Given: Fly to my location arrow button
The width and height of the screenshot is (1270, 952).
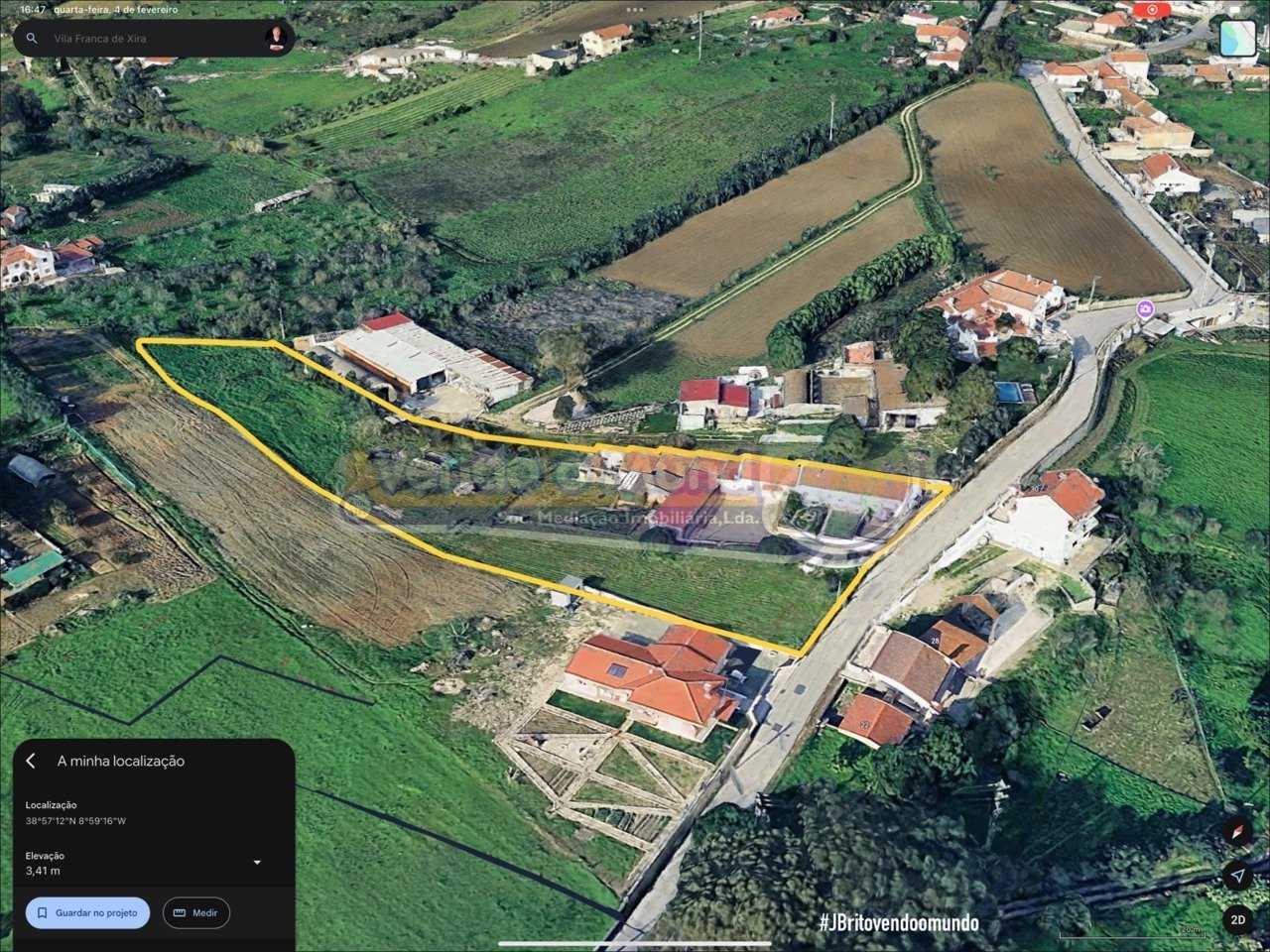Looking at the screenshot, I should coord(1236,875).
